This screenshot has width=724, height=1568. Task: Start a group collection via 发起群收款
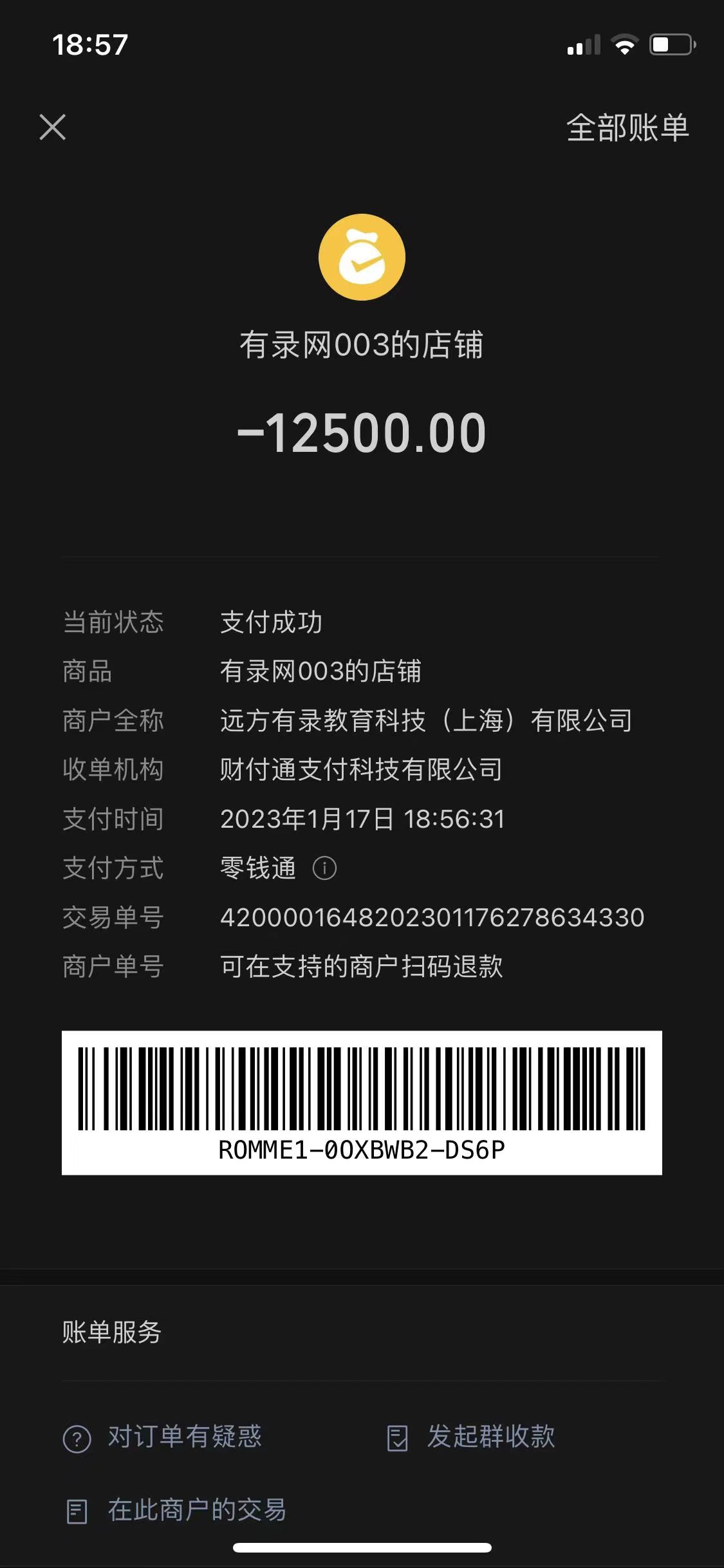(472, 1437)
